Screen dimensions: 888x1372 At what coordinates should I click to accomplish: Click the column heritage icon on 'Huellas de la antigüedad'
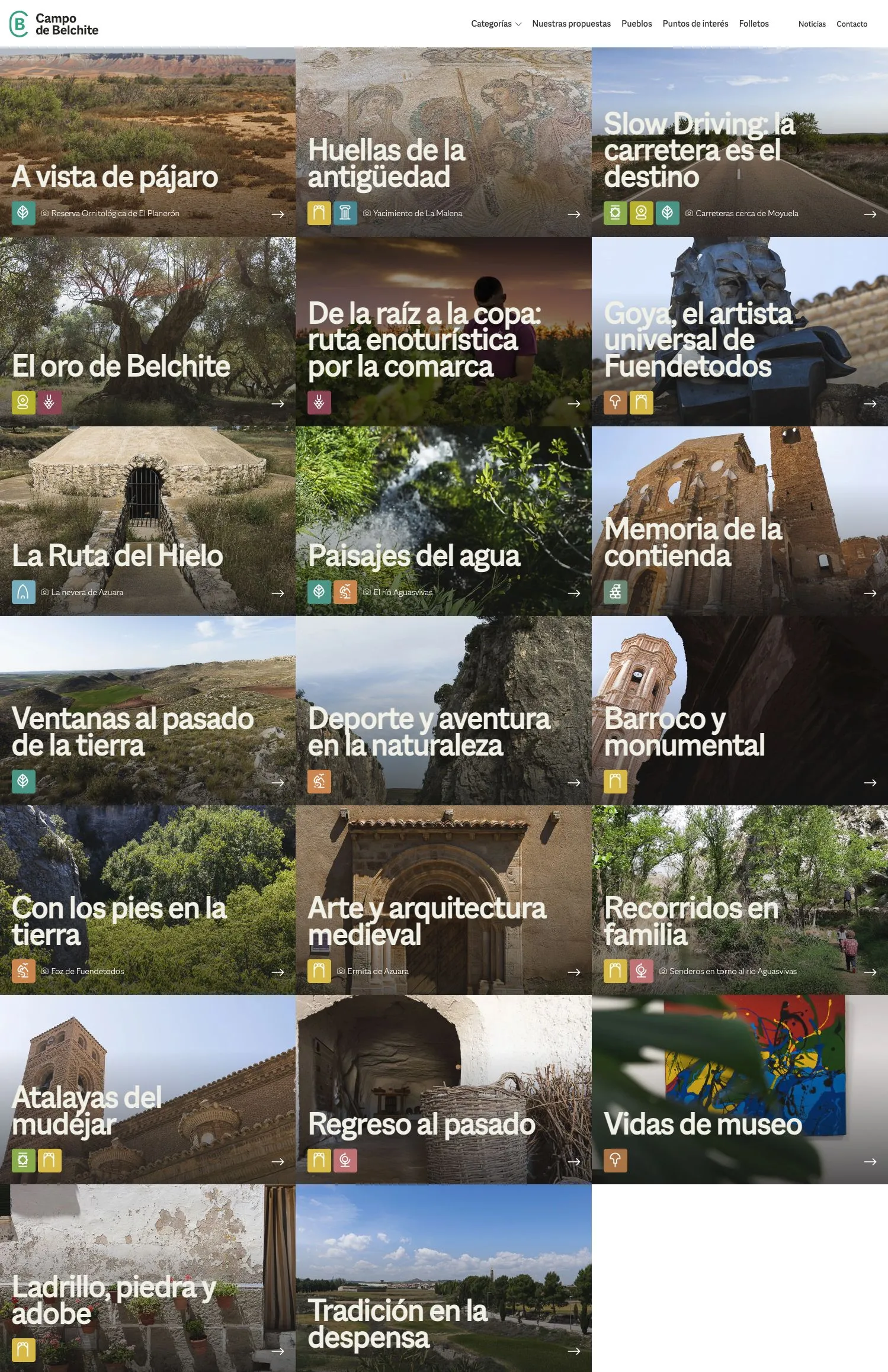click(345, 213)
